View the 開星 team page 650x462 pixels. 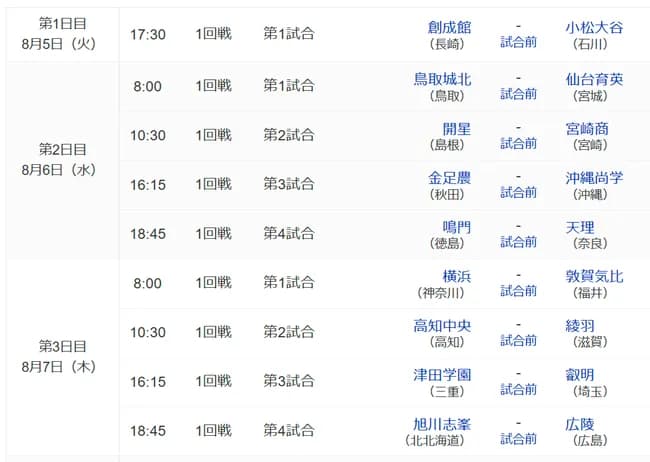(456, 129)
